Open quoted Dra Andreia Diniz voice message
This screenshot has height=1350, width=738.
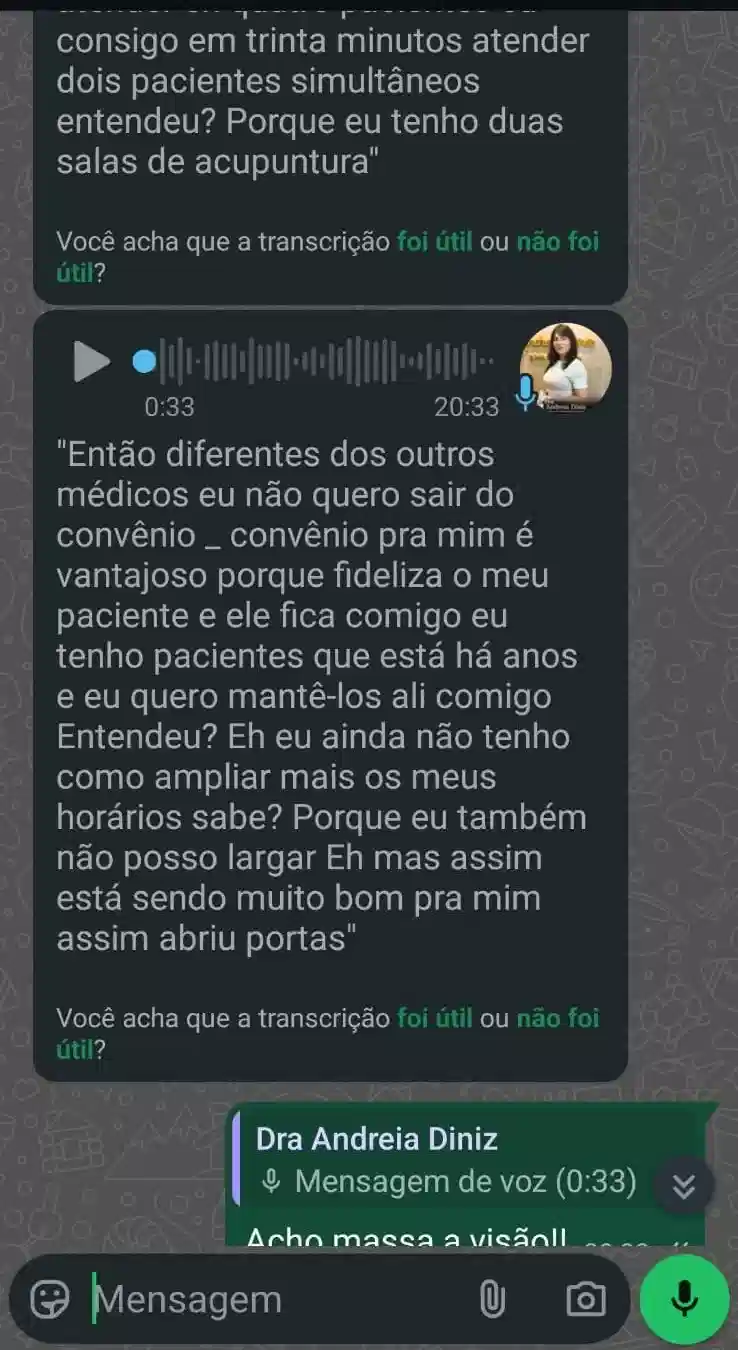445,1160
